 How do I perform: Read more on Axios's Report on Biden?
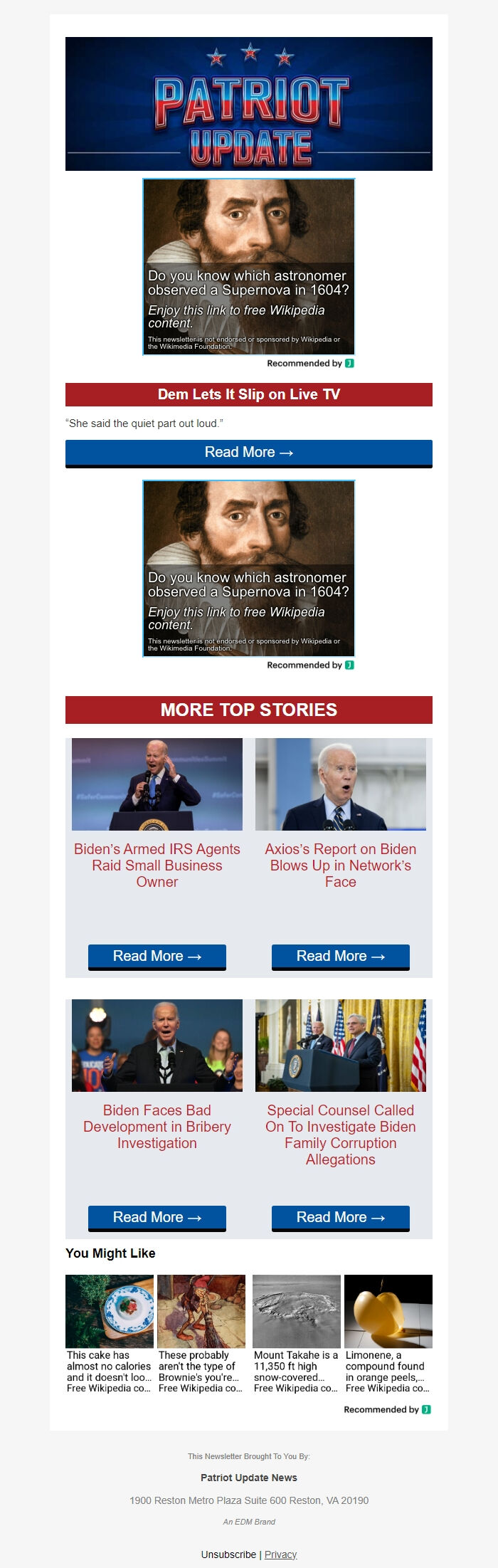point(340,956)
